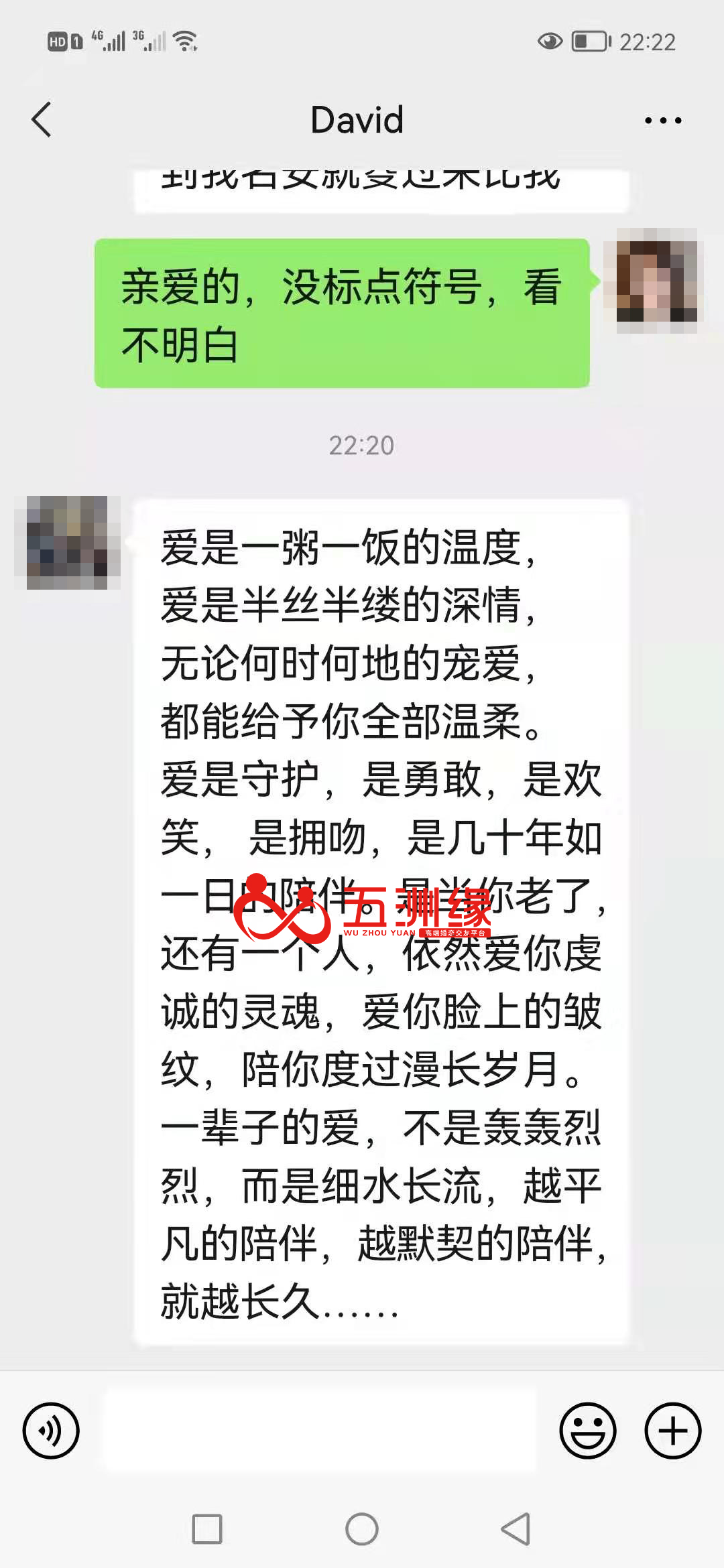The image size is (724, 1568).
Task: Open the chat options menu
Action: point(662,121)
